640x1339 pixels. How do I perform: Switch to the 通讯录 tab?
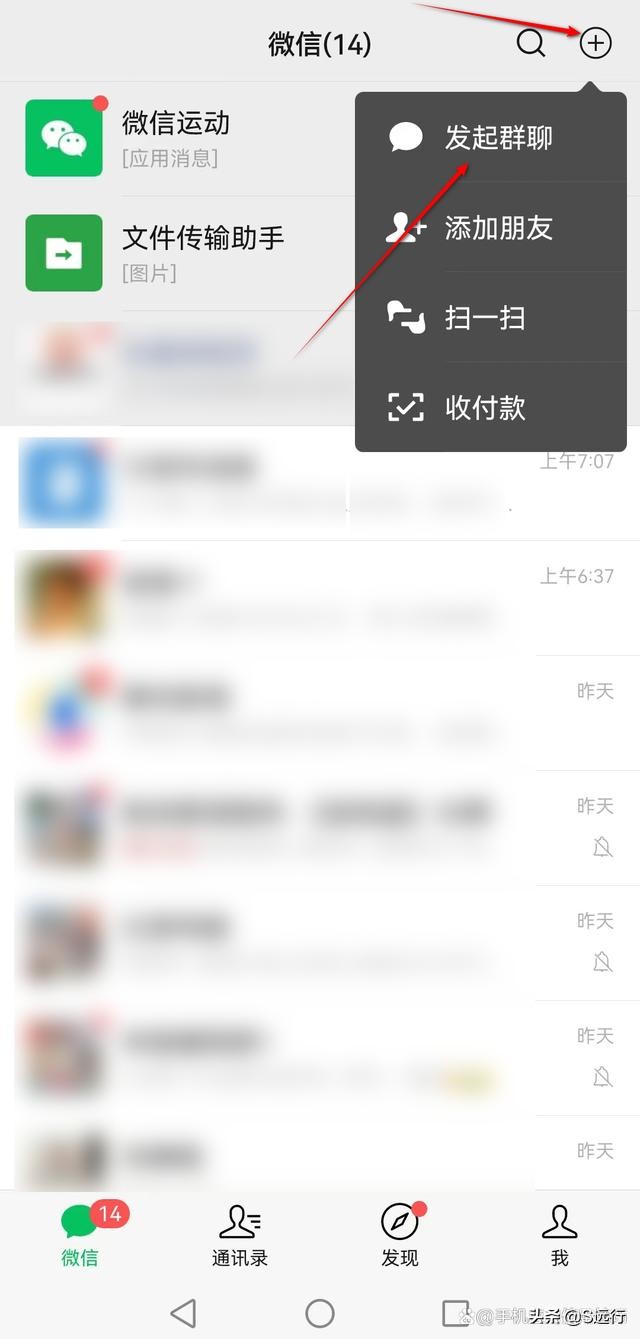point(240,1235)
